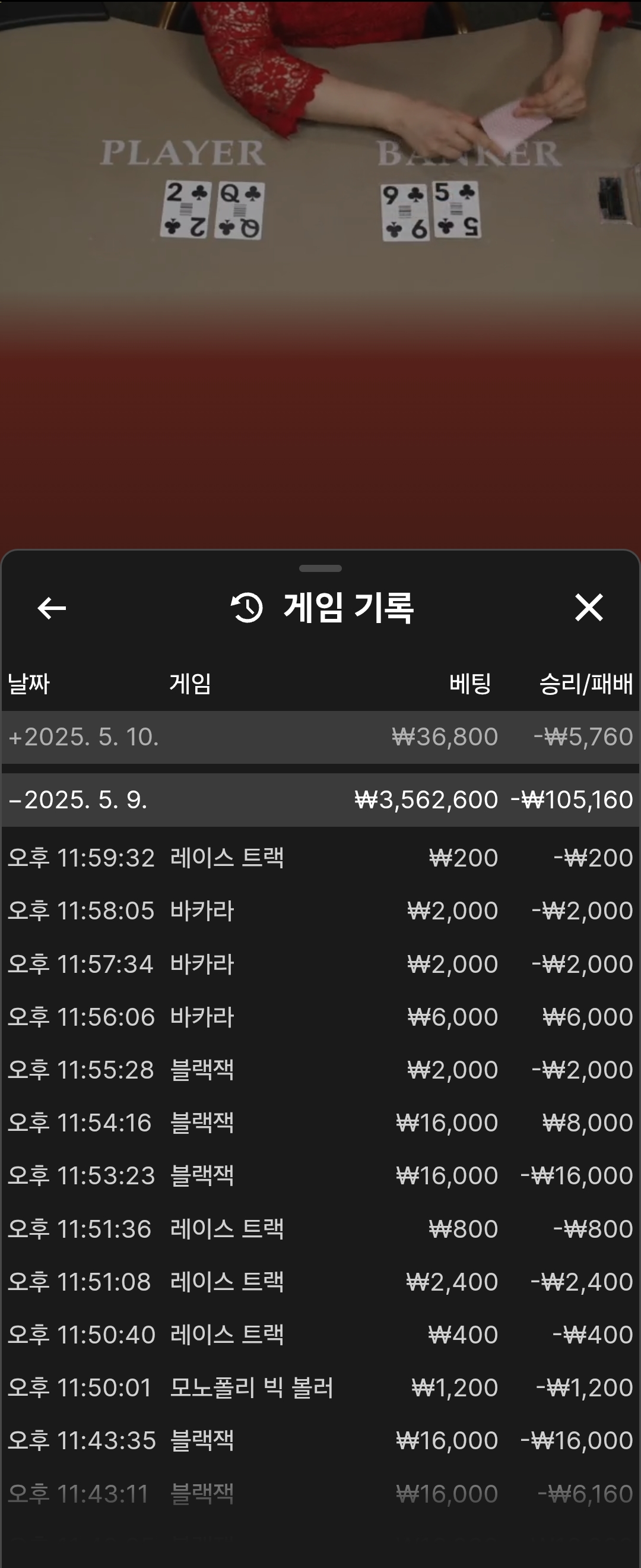The height and width of the screenshot is (1568, 641).
Task: Open the 11:57:34 바카라 record
Action: pyautogui.click(x=320, y=964)
